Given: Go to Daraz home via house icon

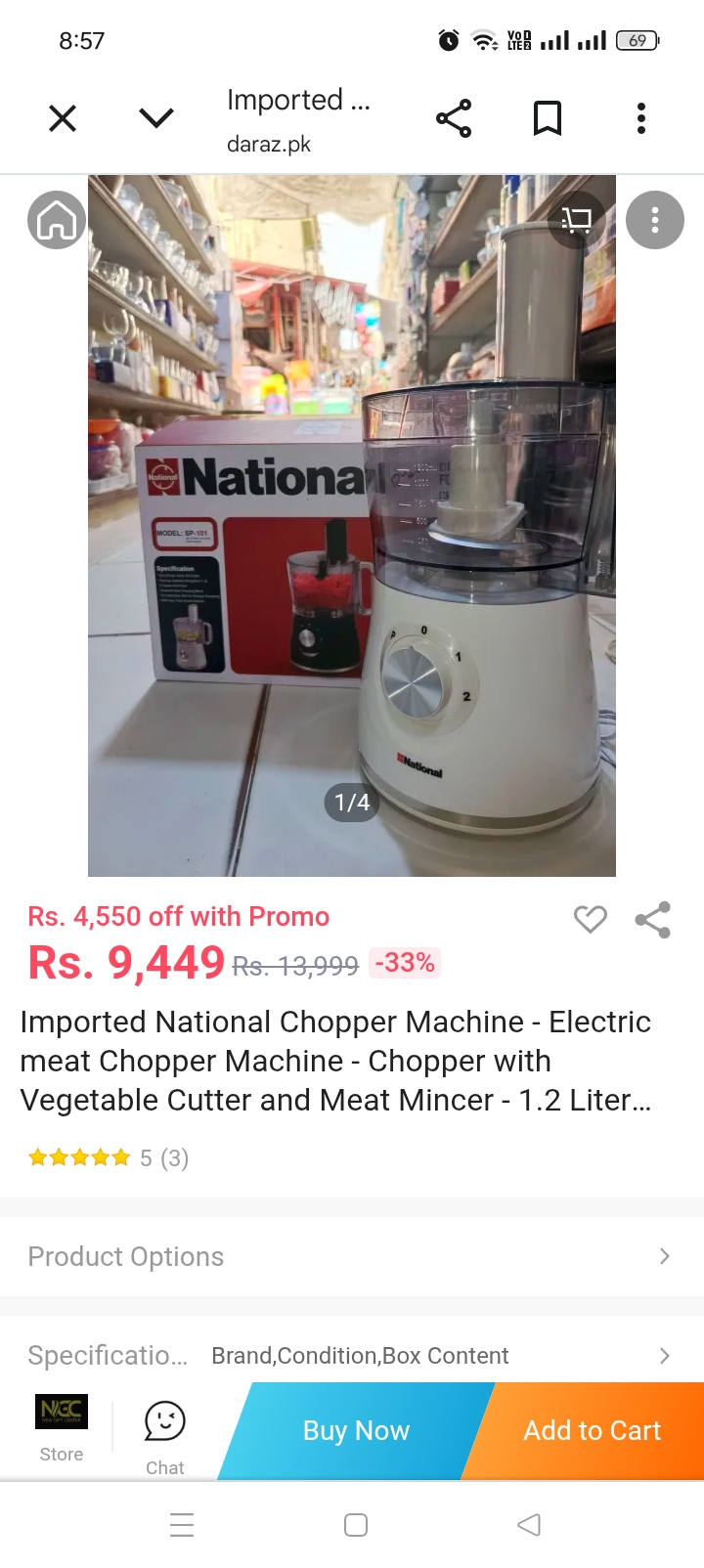Looking at the screenshot, I should click(57, 220).
